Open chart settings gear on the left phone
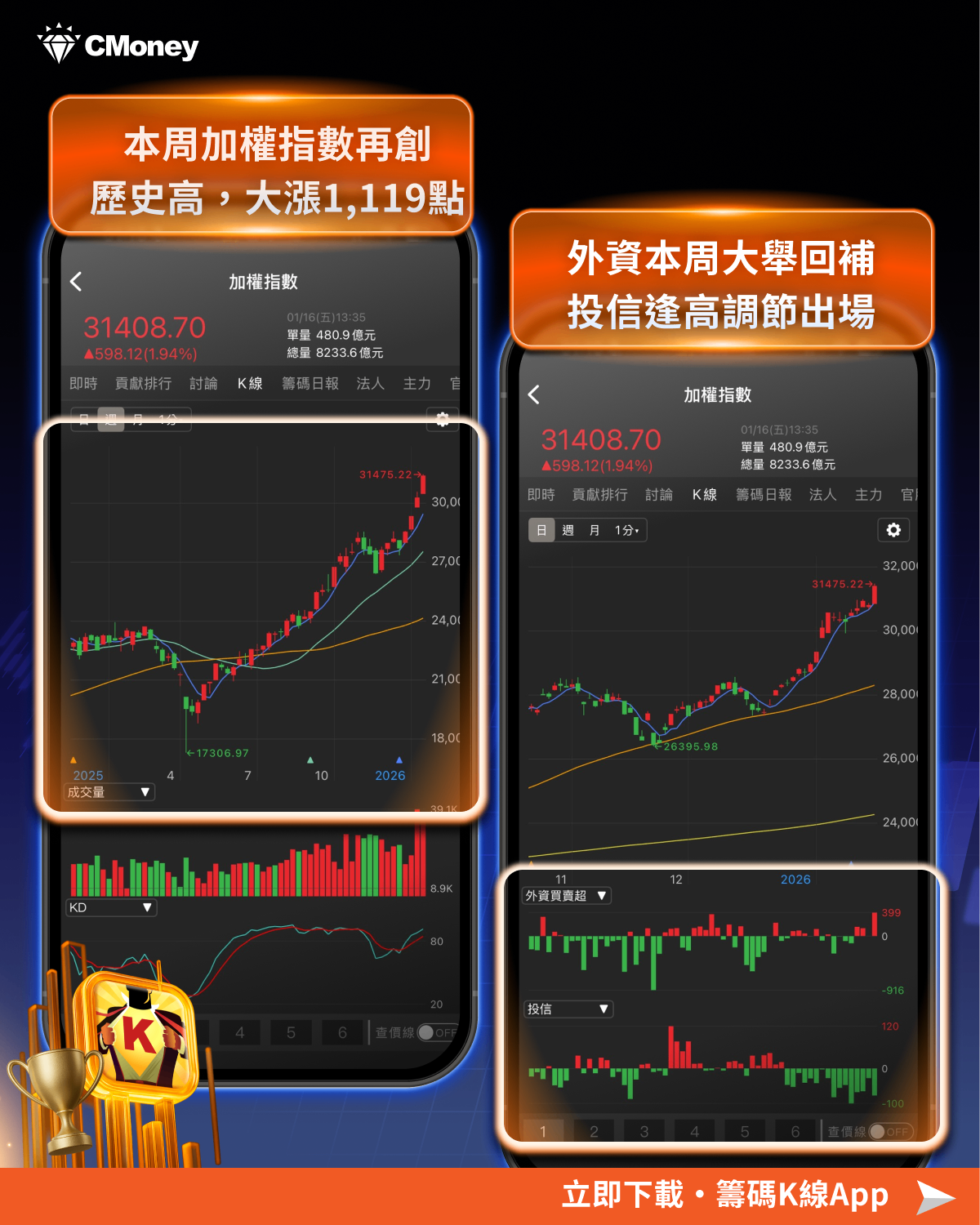Image resolution: width=980 pixels, height=1225 pixels. click(x=442, y=421)
